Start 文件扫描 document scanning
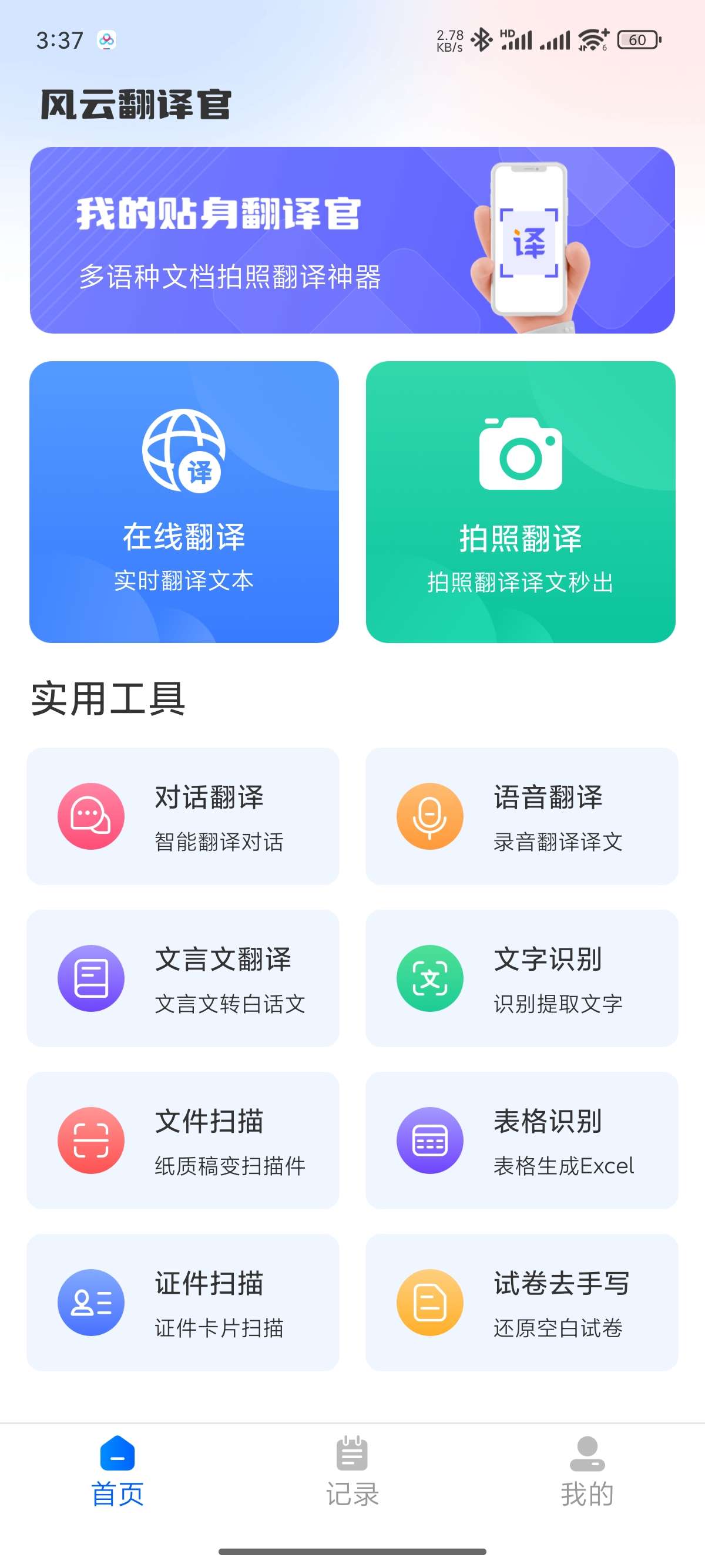 183,1140
